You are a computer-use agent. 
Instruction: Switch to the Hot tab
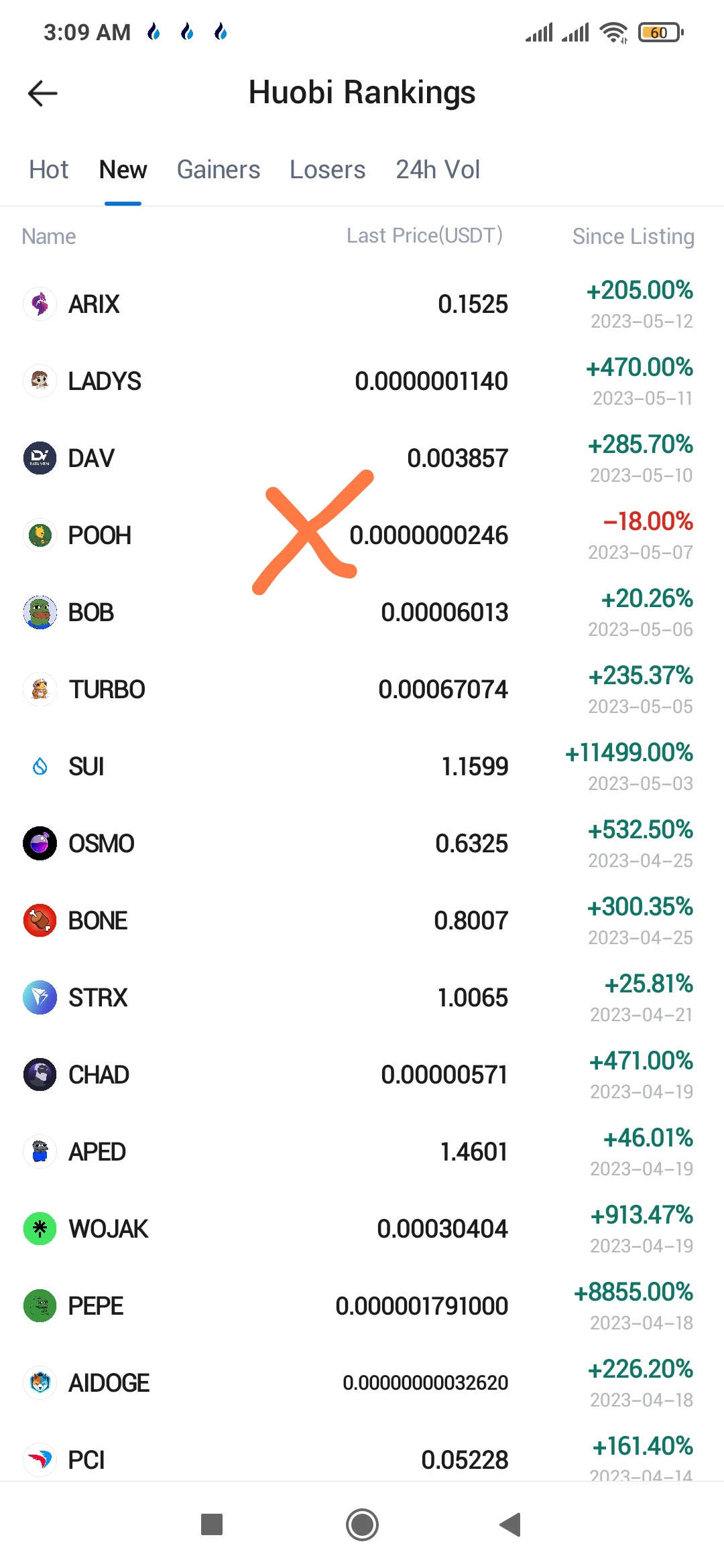tap(48, 170)
